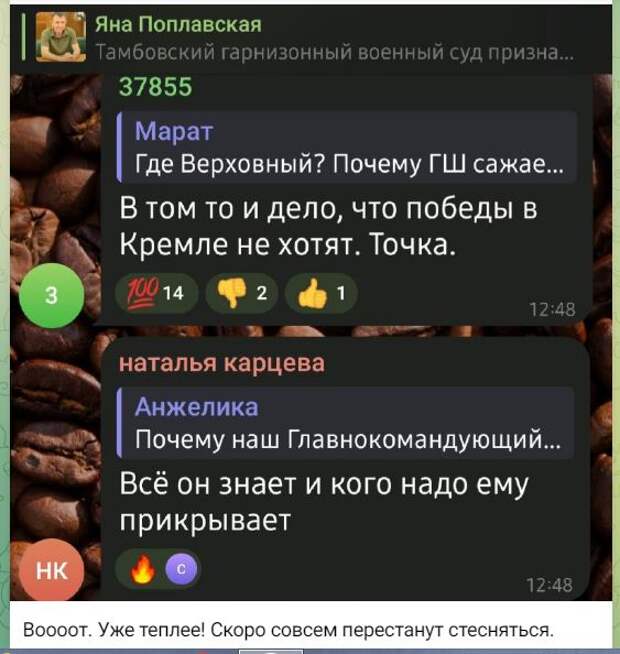Tap the 100 reaction with 14 votes

[x=156, y=293]
